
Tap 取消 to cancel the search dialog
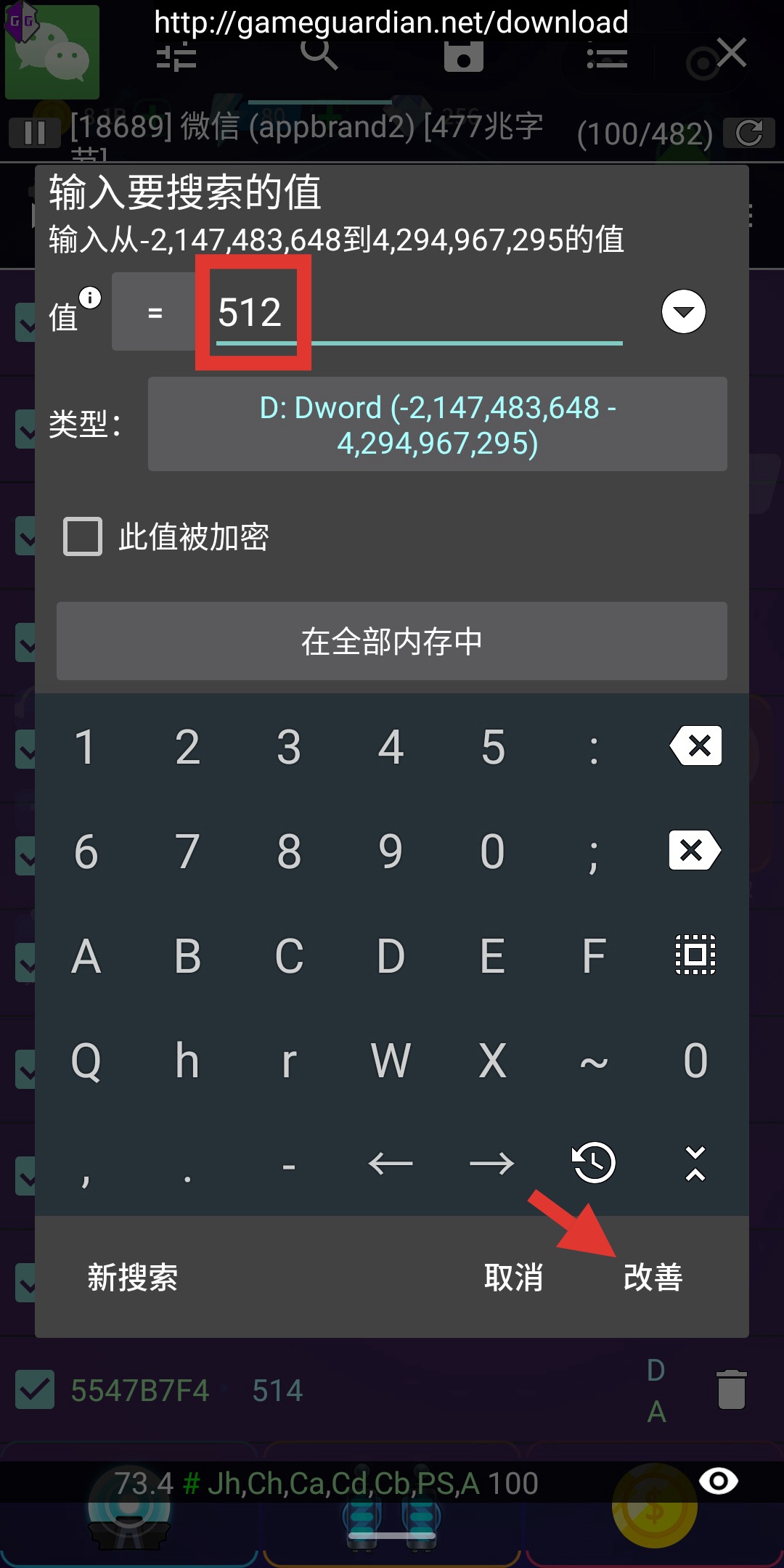tap(513, 1278)
